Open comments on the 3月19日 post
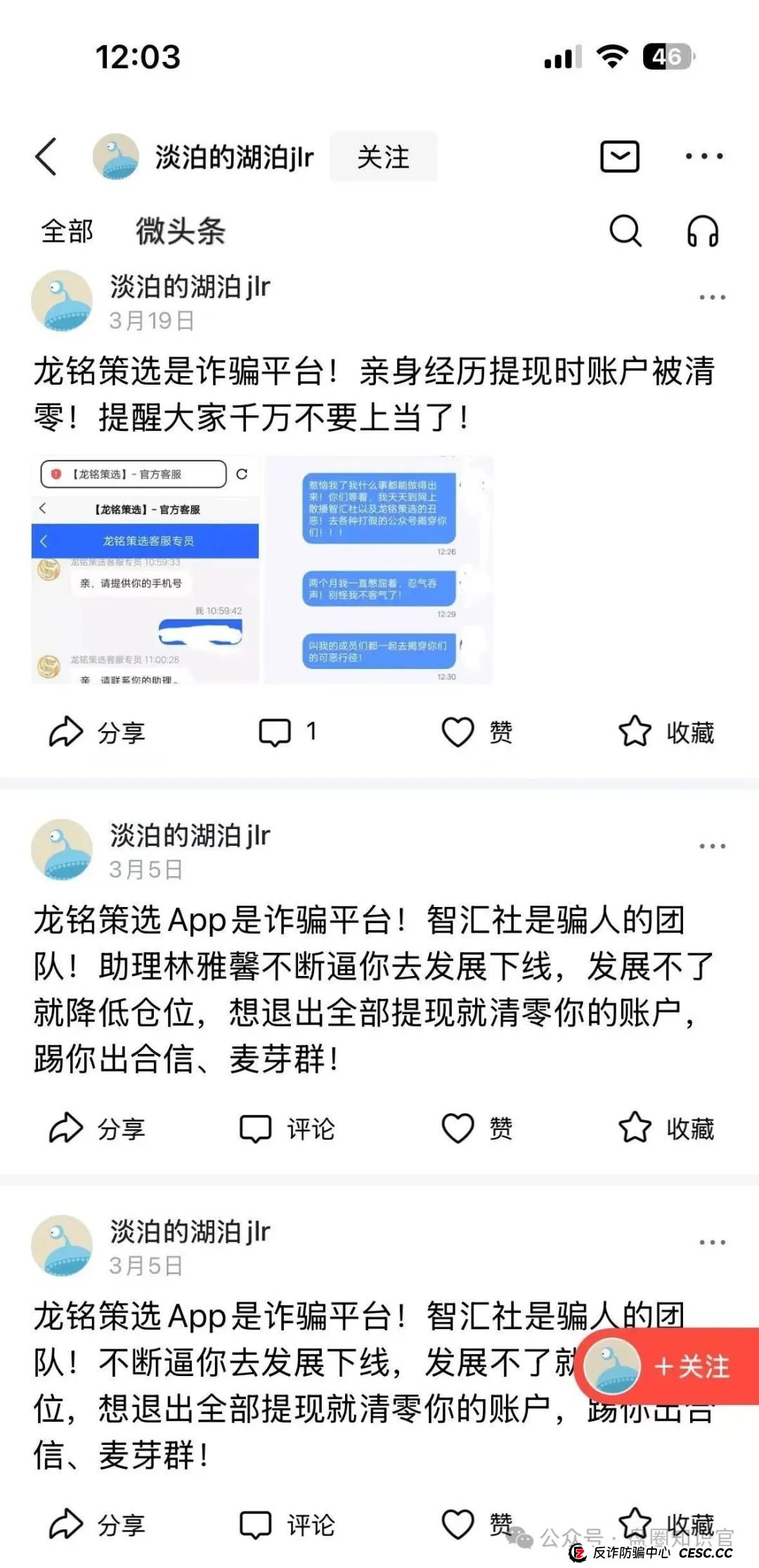This screenshot has width=759, height=1568. coord(287,732)
